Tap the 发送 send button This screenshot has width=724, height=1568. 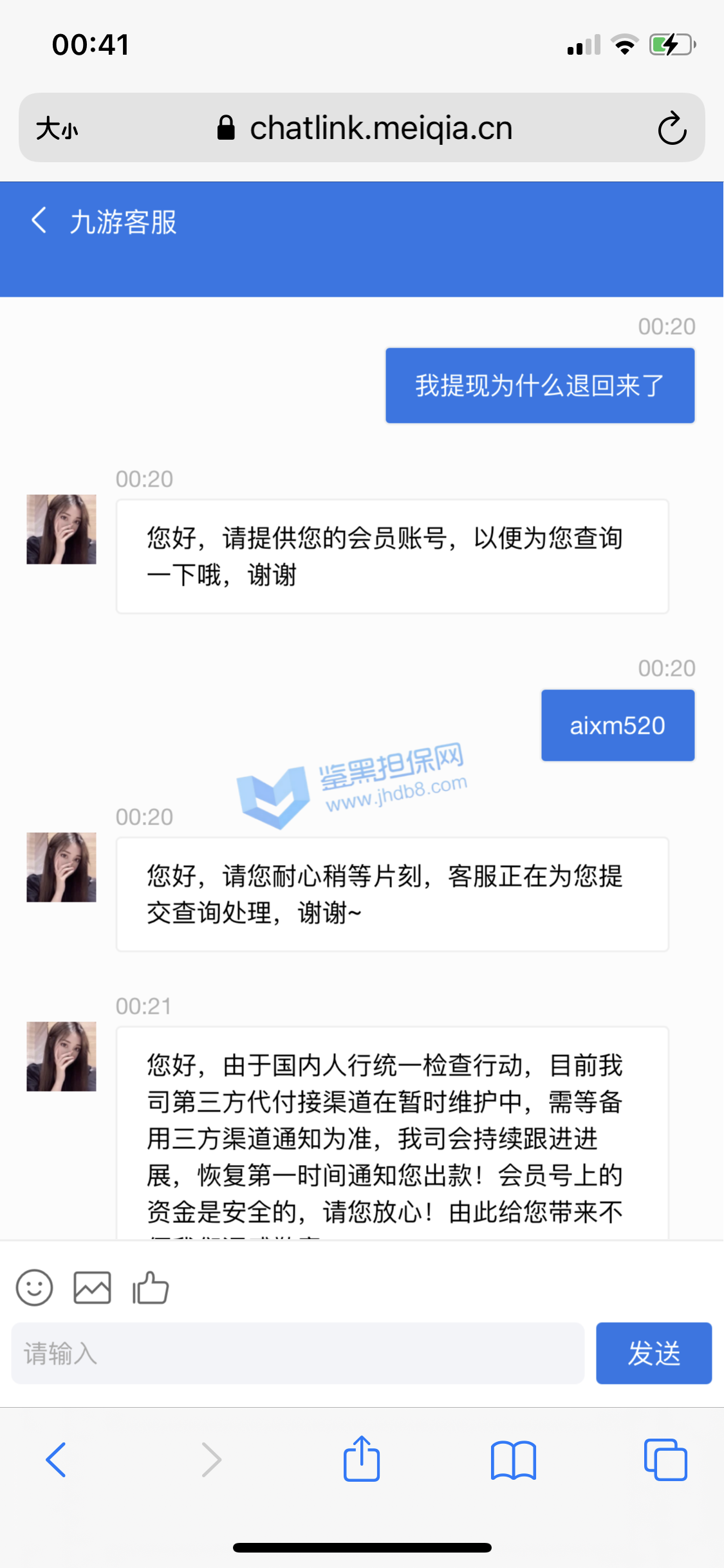click(x=653, y=1353)
